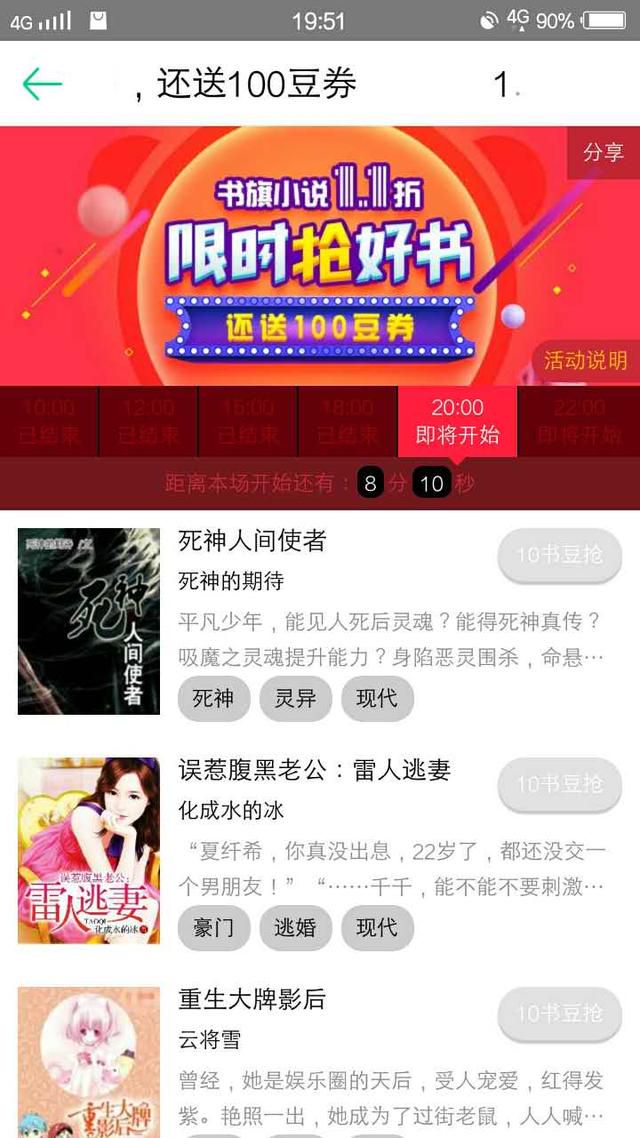Tap the 逃婚 tag chip
The image size is (640, 1138).
(295, 927)
